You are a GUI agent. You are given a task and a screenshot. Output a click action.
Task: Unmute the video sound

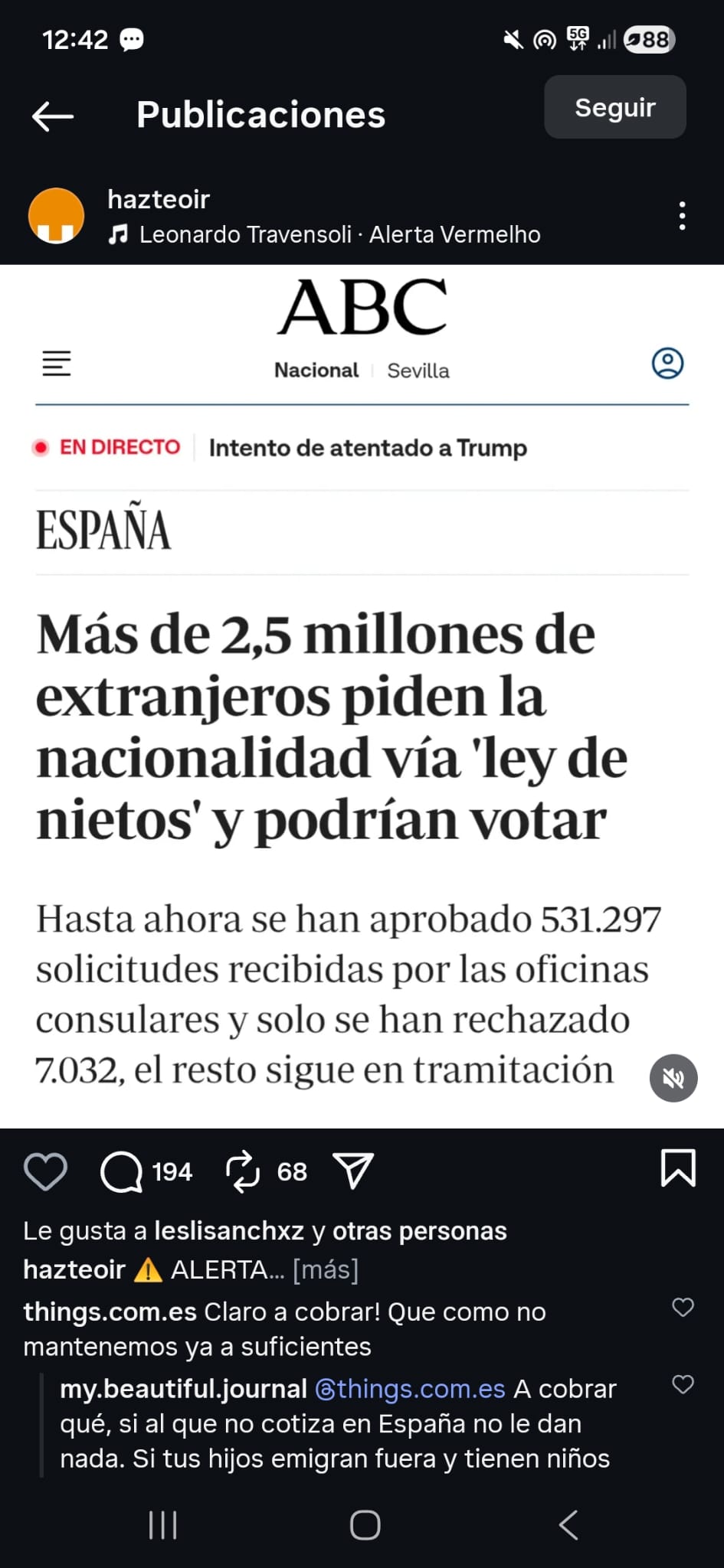(673, 1078)
